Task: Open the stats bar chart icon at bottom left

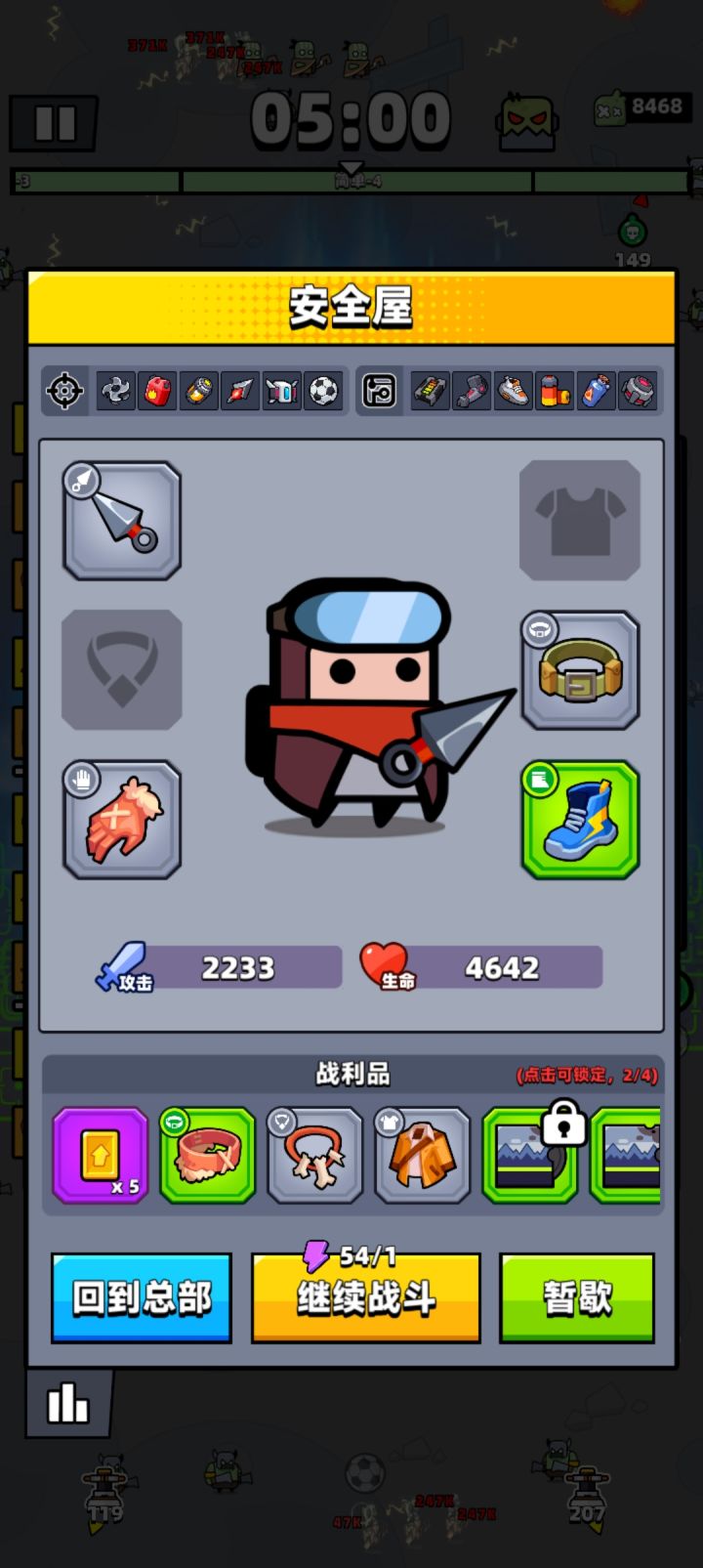Action: tap(67, 1403)
